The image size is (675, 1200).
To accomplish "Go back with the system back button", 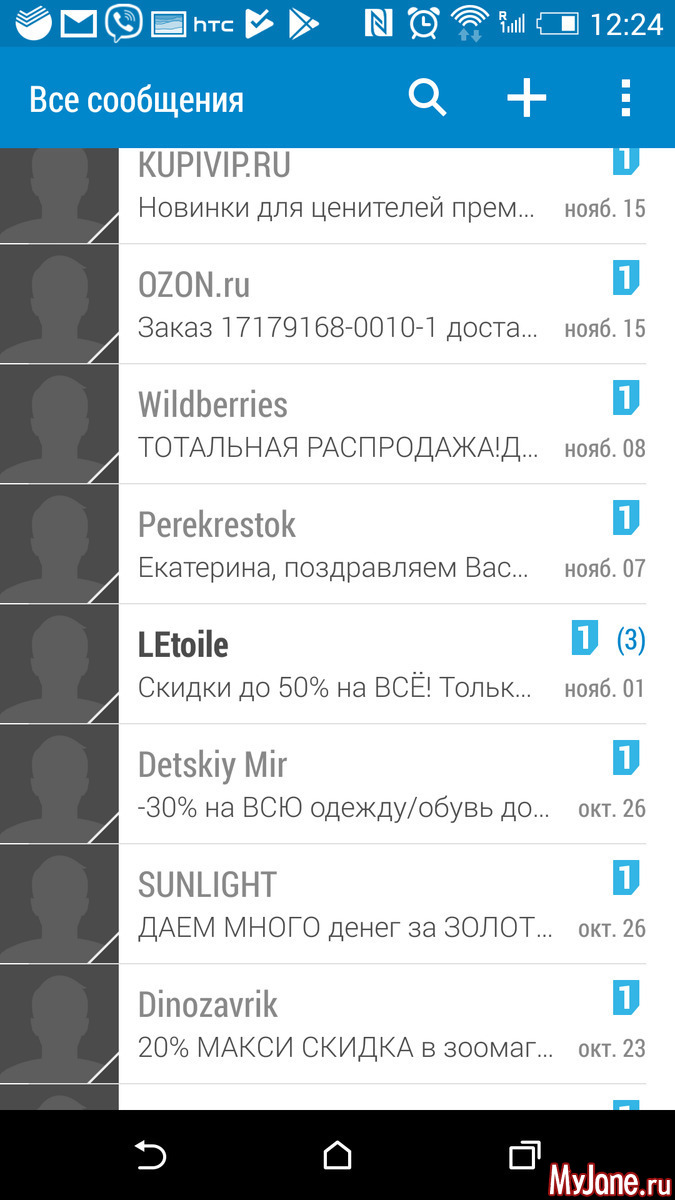I will point(150,1156).
